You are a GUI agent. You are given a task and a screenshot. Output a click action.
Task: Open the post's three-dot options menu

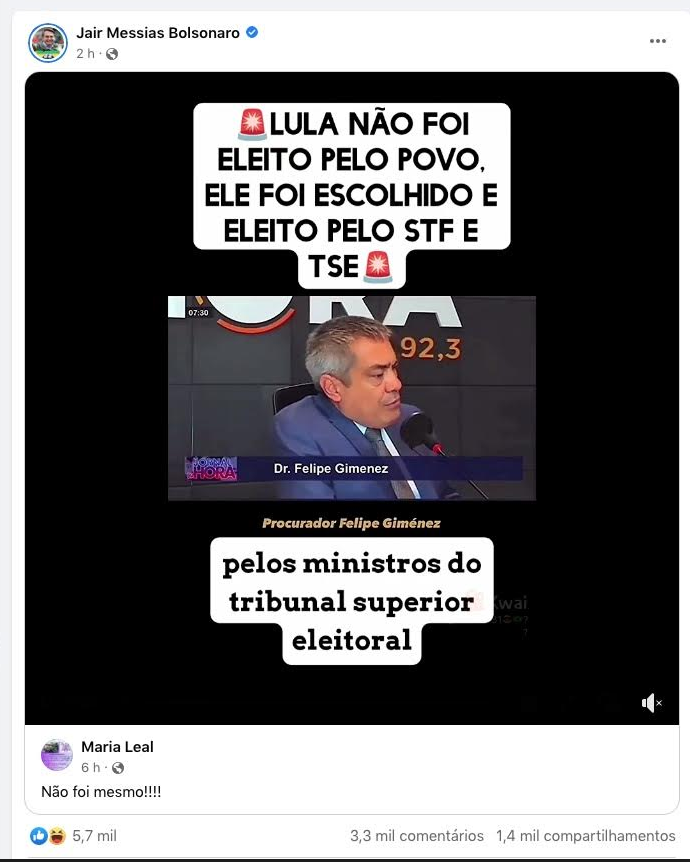[x=657, y=41]
